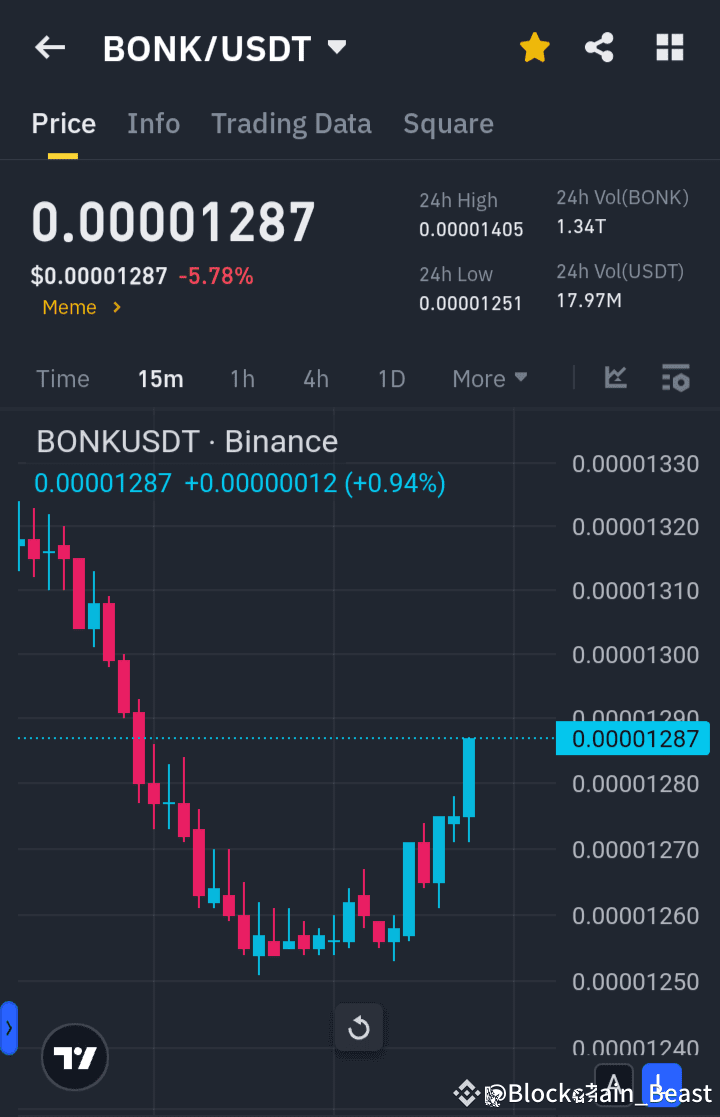720x1117 pixels.
Task: Open the TradingView logo button
Action: [x=75, y=1057]
